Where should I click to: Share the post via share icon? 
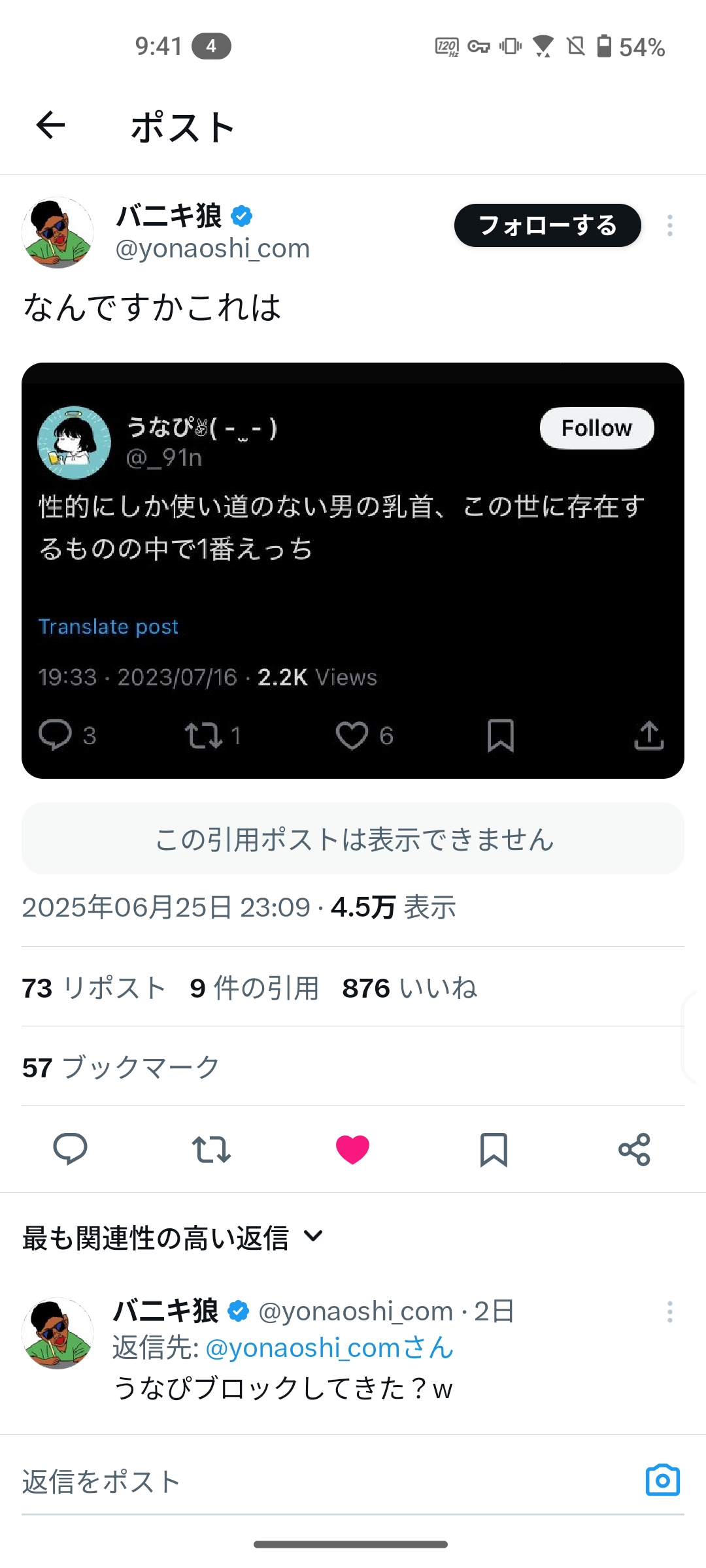pyautogui.click(x=634, y=1149)
